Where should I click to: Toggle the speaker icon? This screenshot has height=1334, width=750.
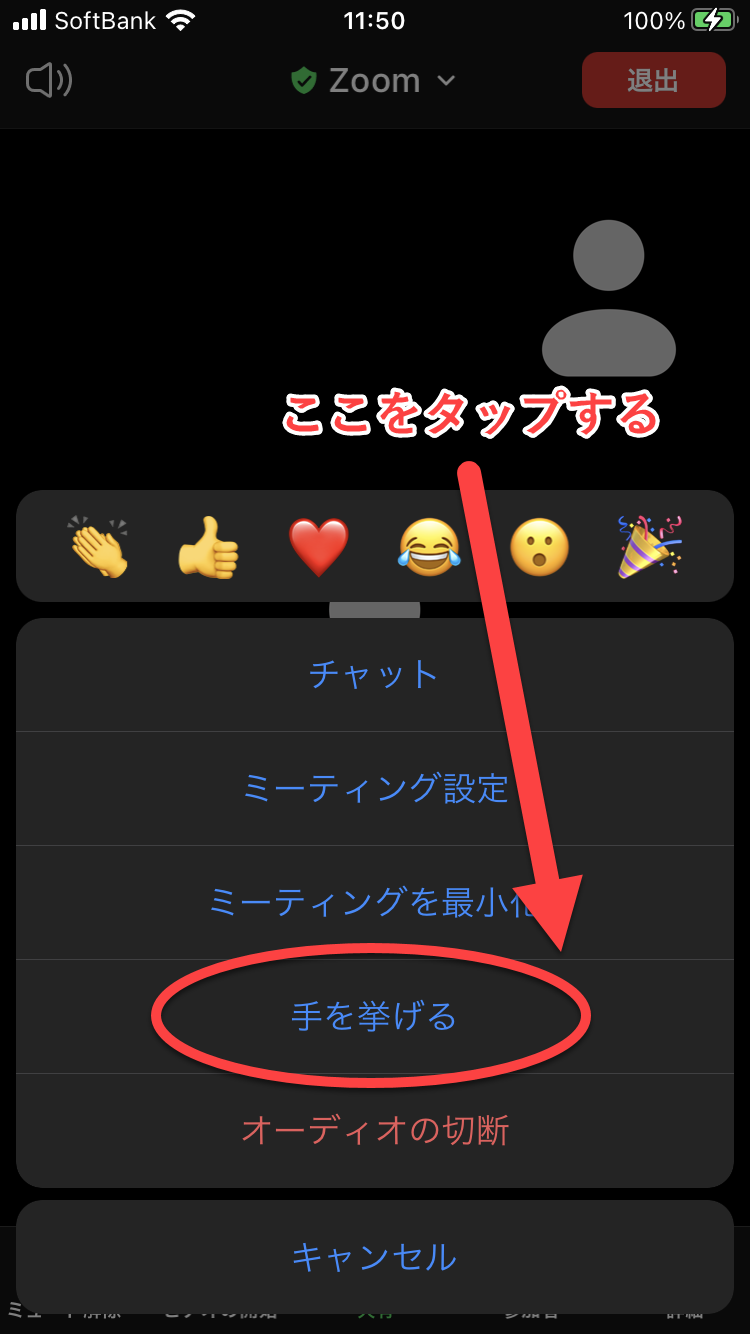[x=48, y=80]
